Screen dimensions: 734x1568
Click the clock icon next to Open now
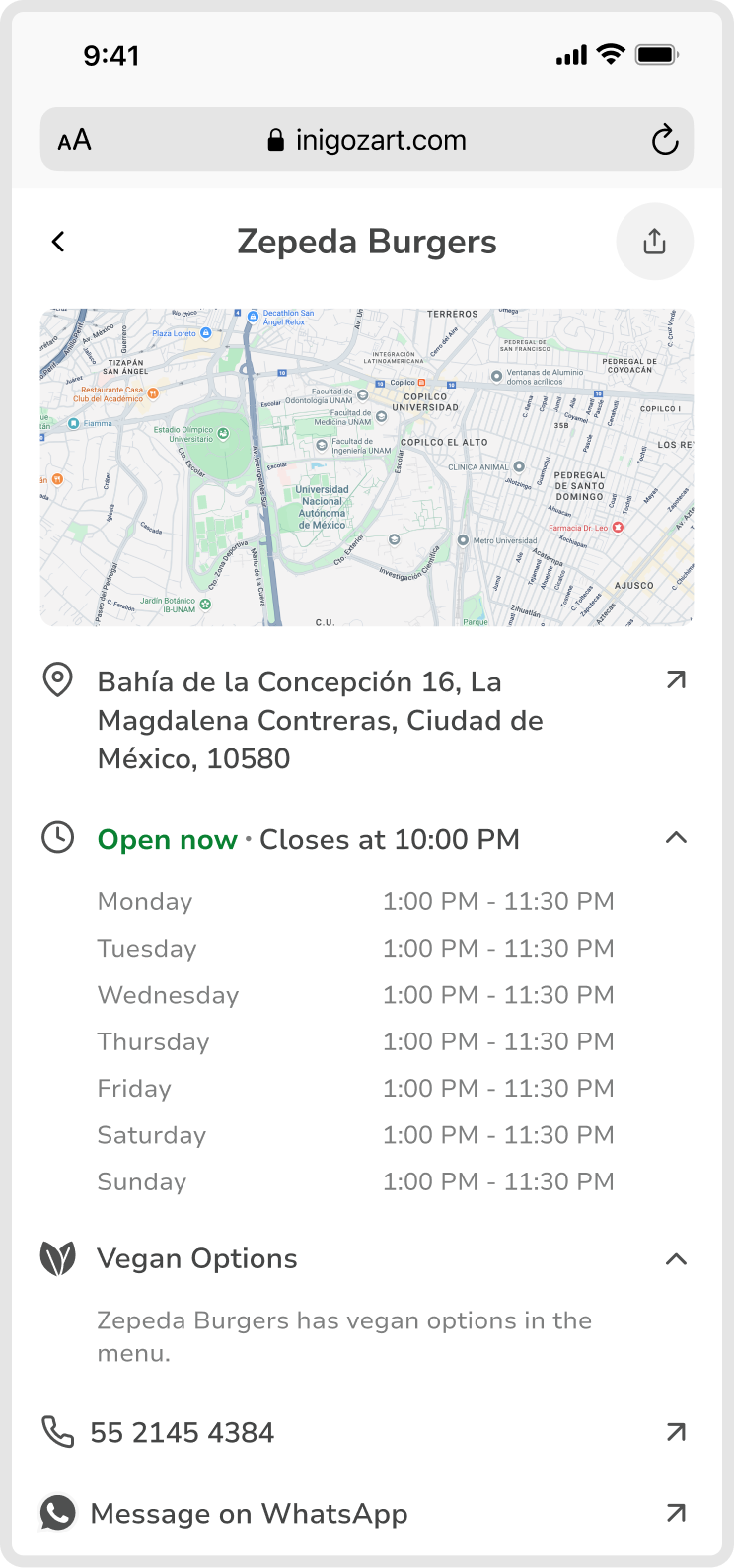[x=58, y=838]
